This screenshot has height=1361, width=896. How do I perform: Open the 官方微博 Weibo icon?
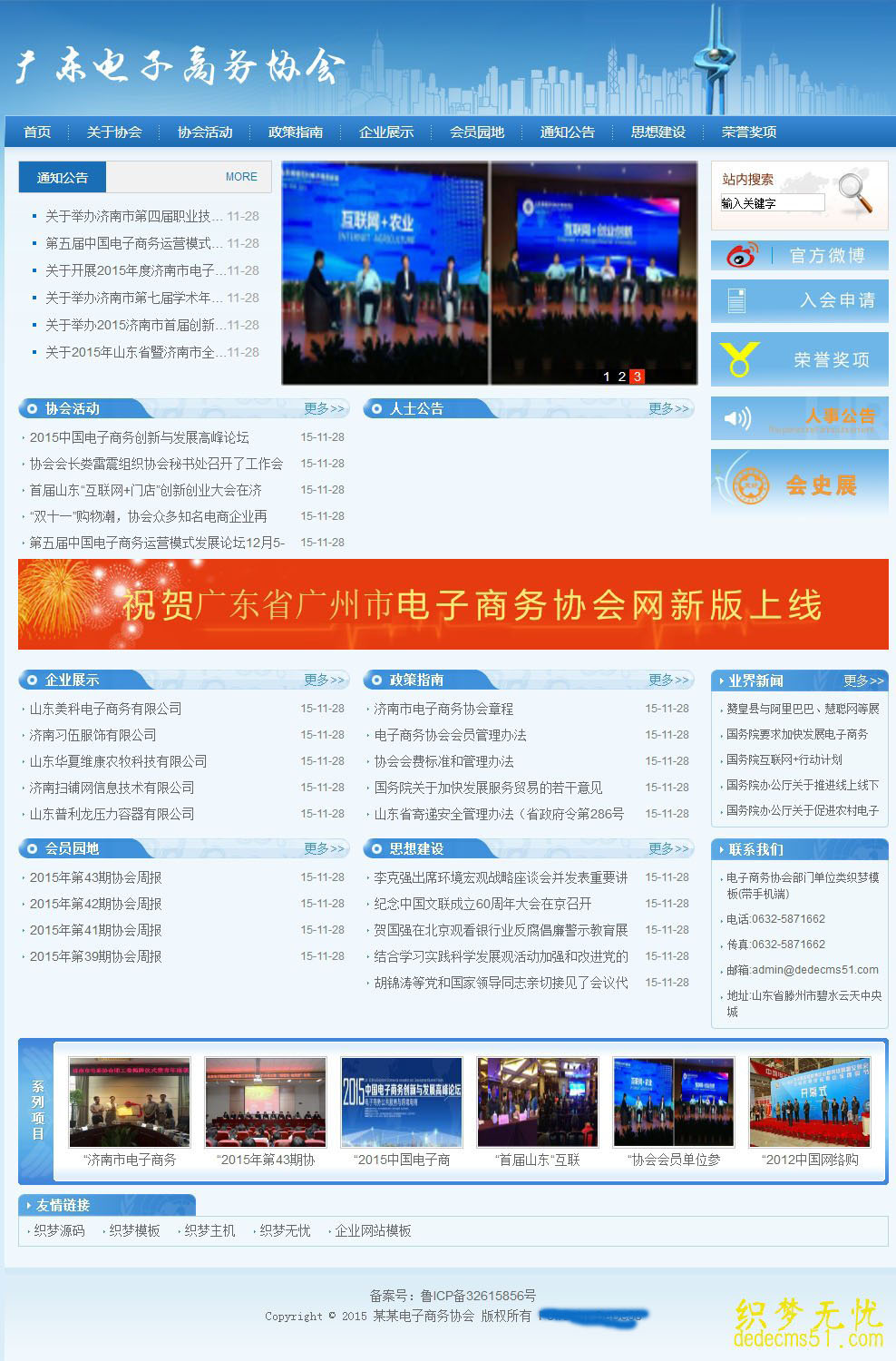coord(742,254)
